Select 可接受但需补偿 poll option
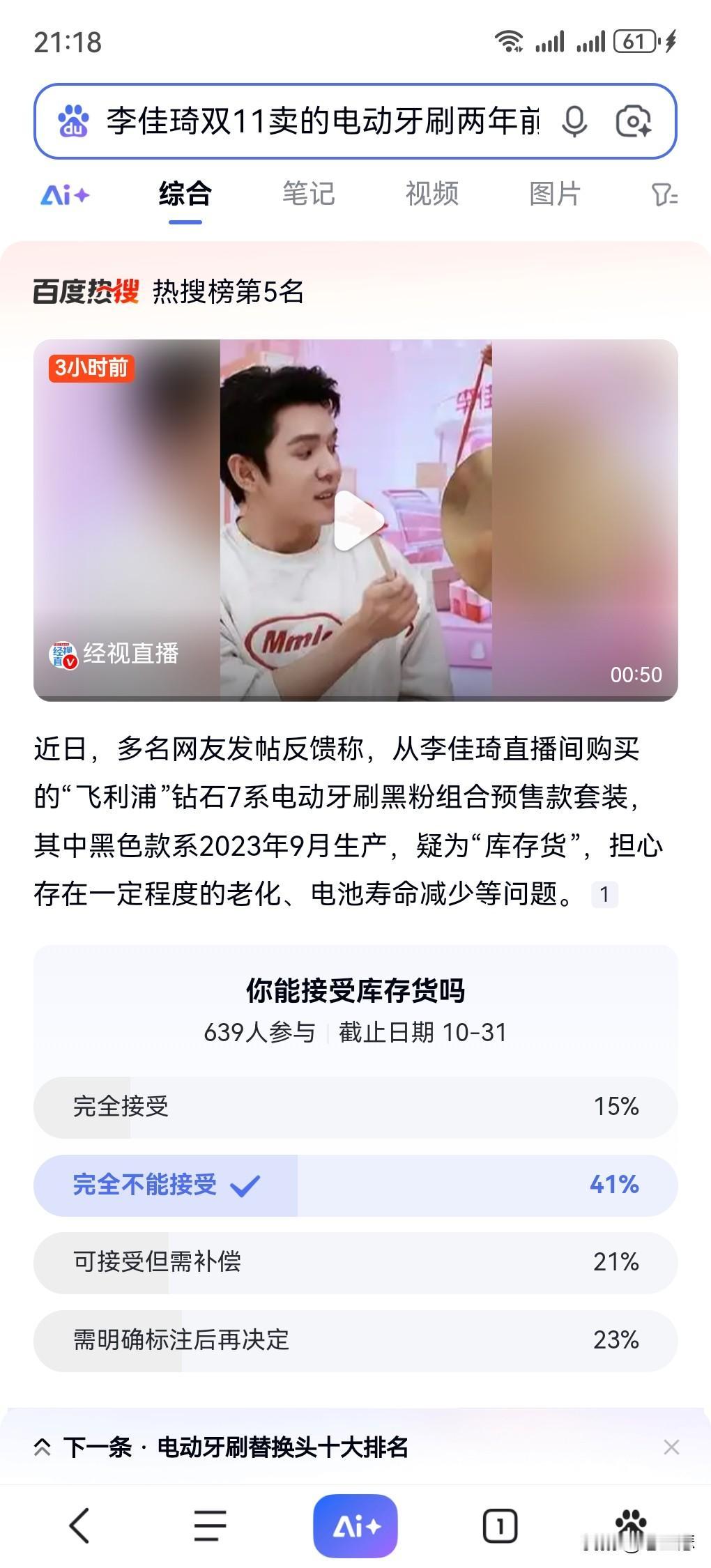 point(355,1263)
